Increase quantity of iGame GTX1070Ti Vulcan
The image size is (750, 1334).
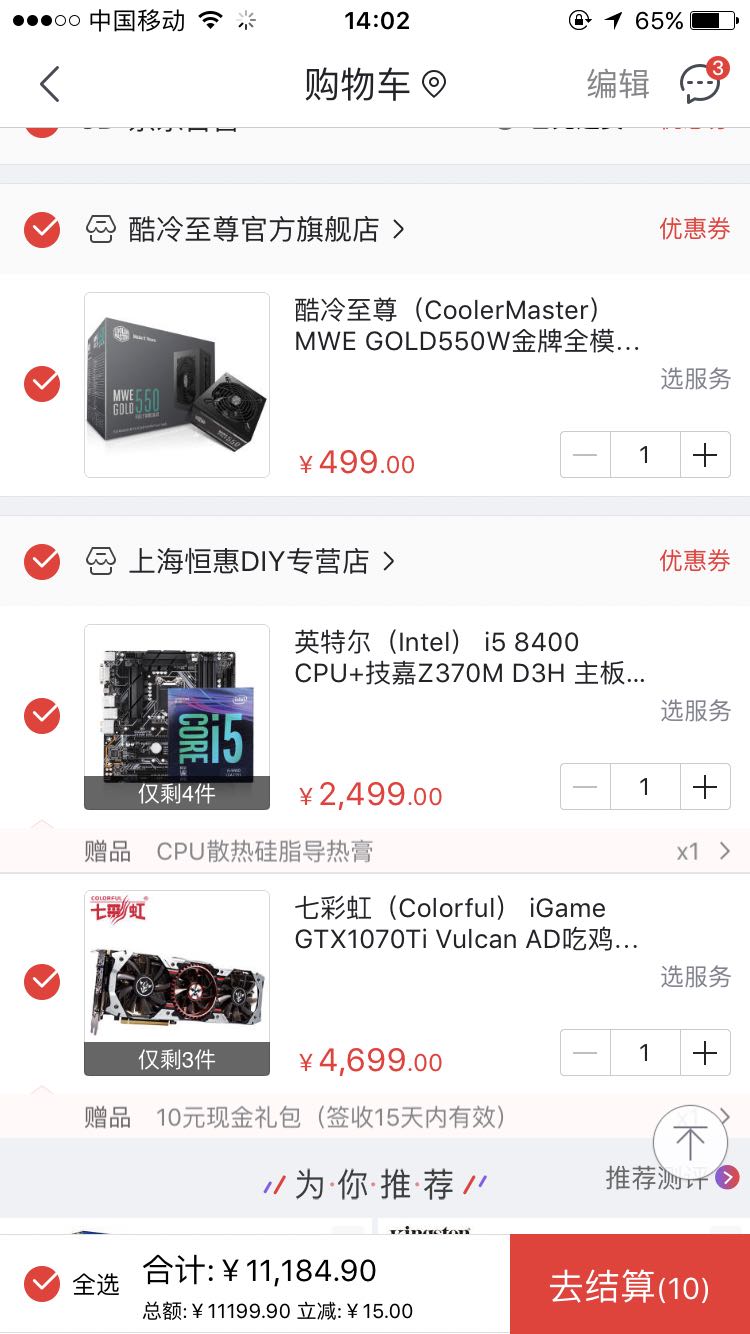click(x=705, y=1053)
